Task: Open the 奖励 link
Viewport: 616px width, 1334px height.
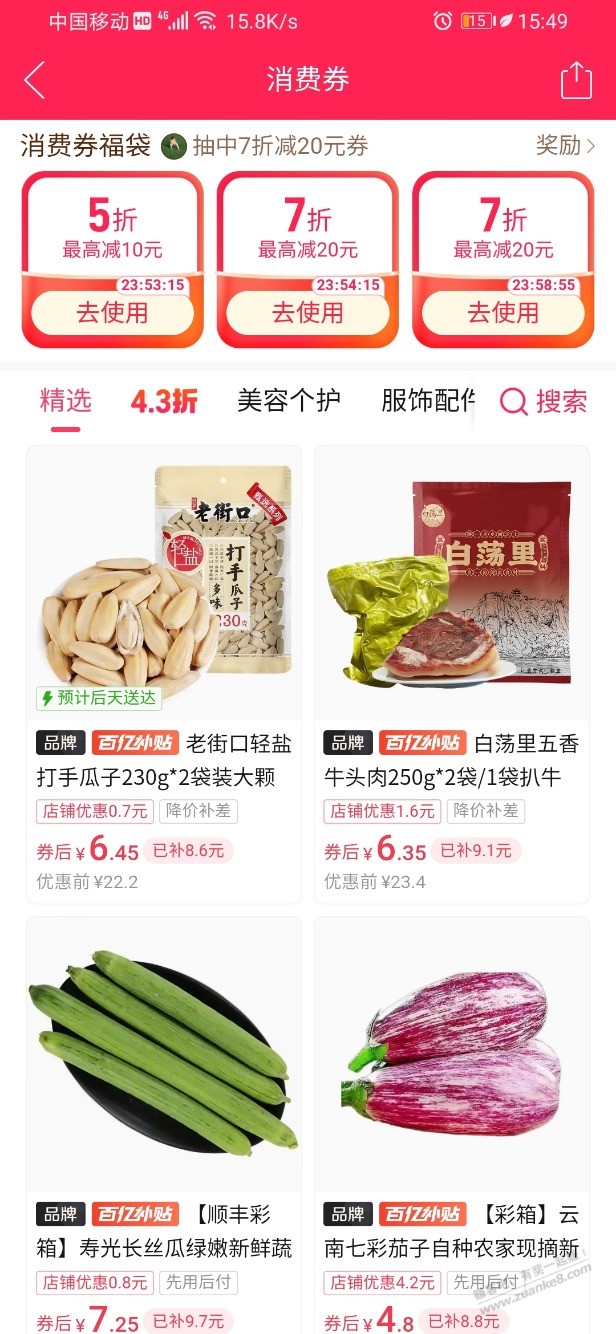Action: click(565, 146)
